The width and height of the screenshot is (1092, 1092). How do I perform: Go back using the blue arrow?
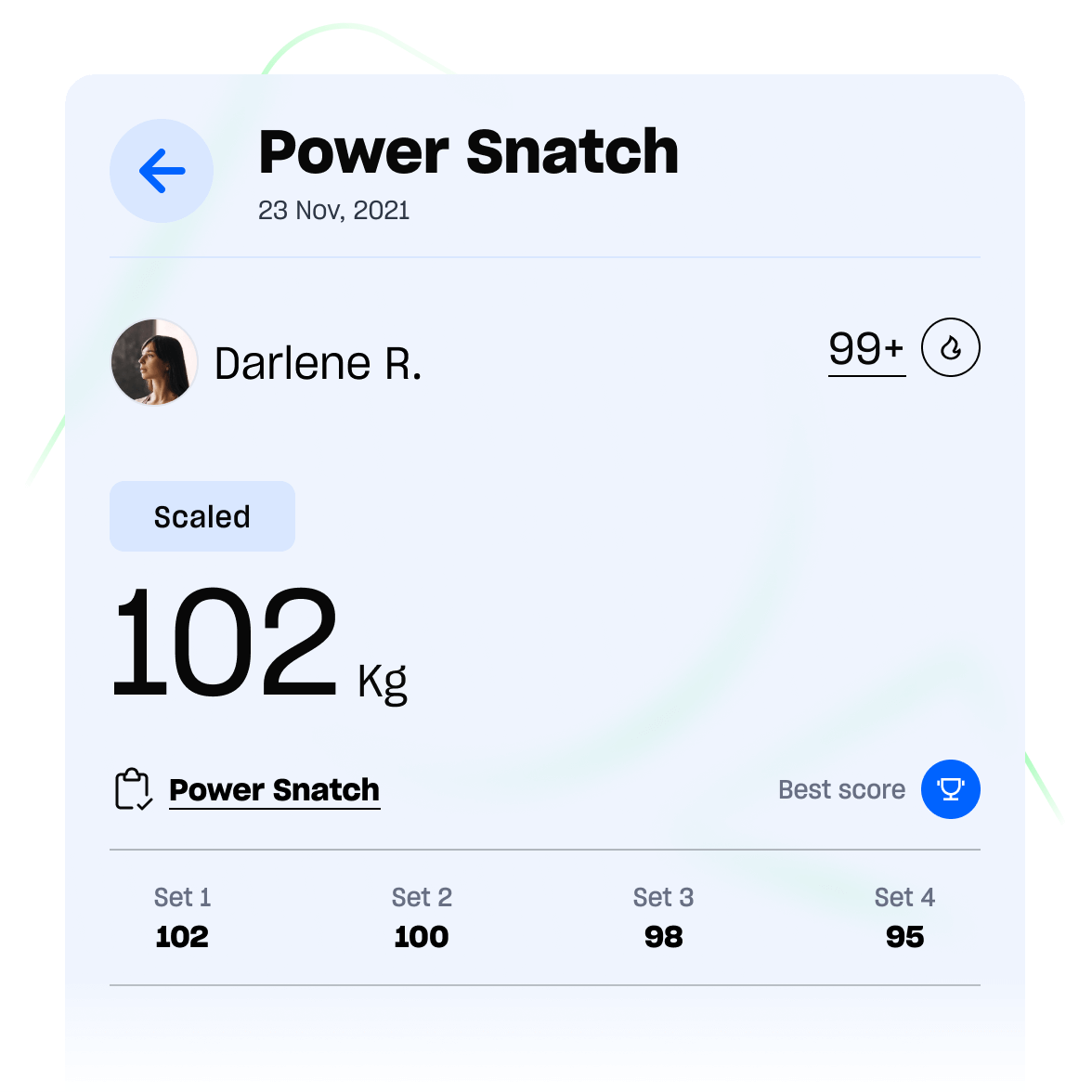pos(162,171)
